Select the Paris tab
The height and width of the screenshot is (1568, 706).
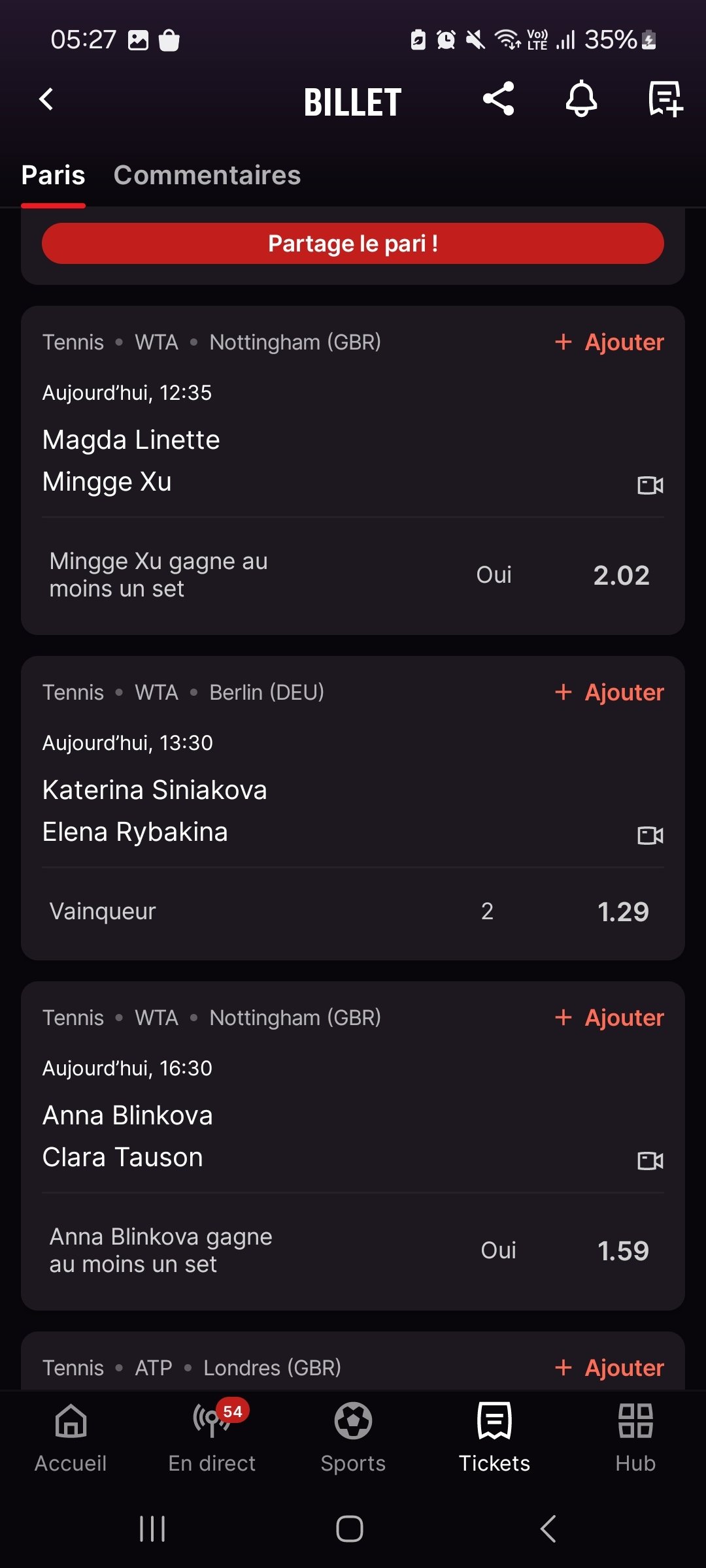point(53,175)
